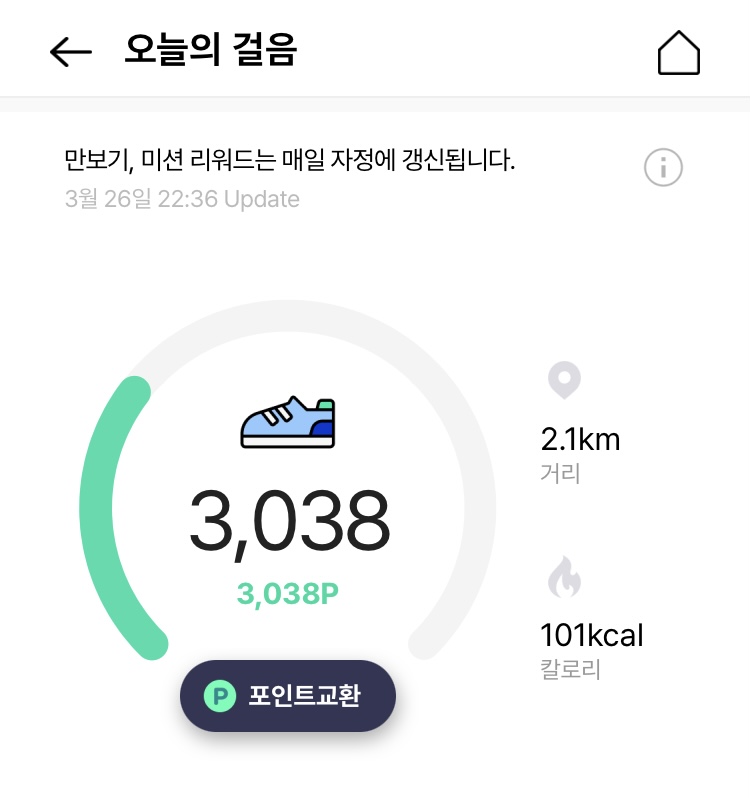Open the home icon in the top bar

pyautogui.click(x=678, y=52)
